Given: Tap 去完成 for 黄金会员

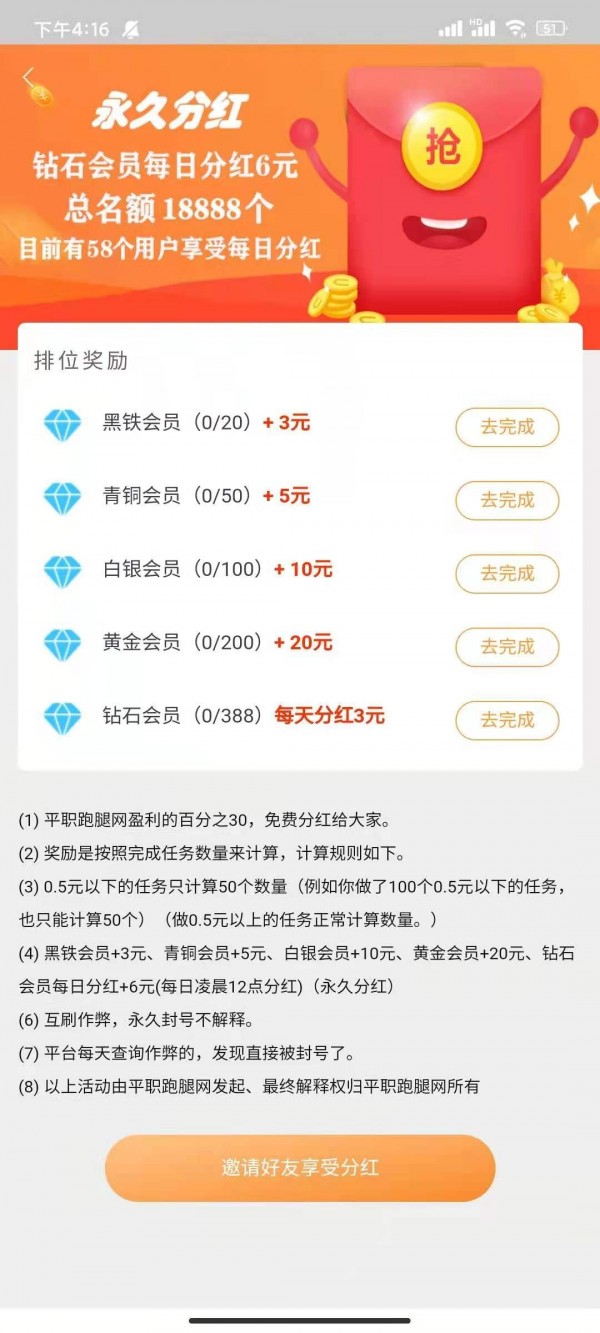Looking at the screenshot, I should 507,647.
